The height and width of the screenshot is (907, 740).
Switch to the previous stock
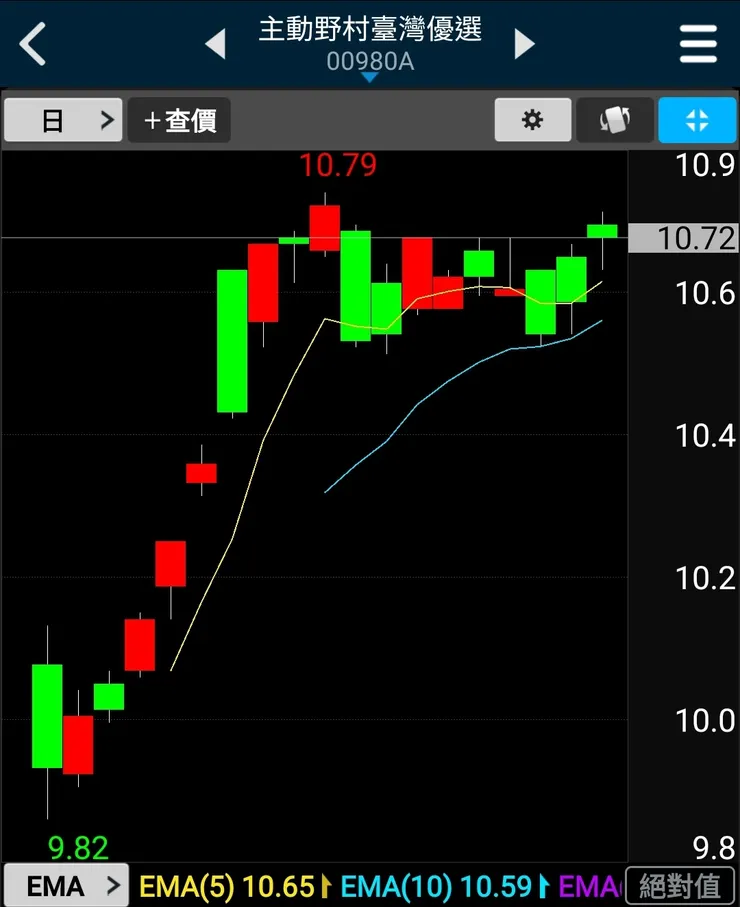[x=215, y=45]
